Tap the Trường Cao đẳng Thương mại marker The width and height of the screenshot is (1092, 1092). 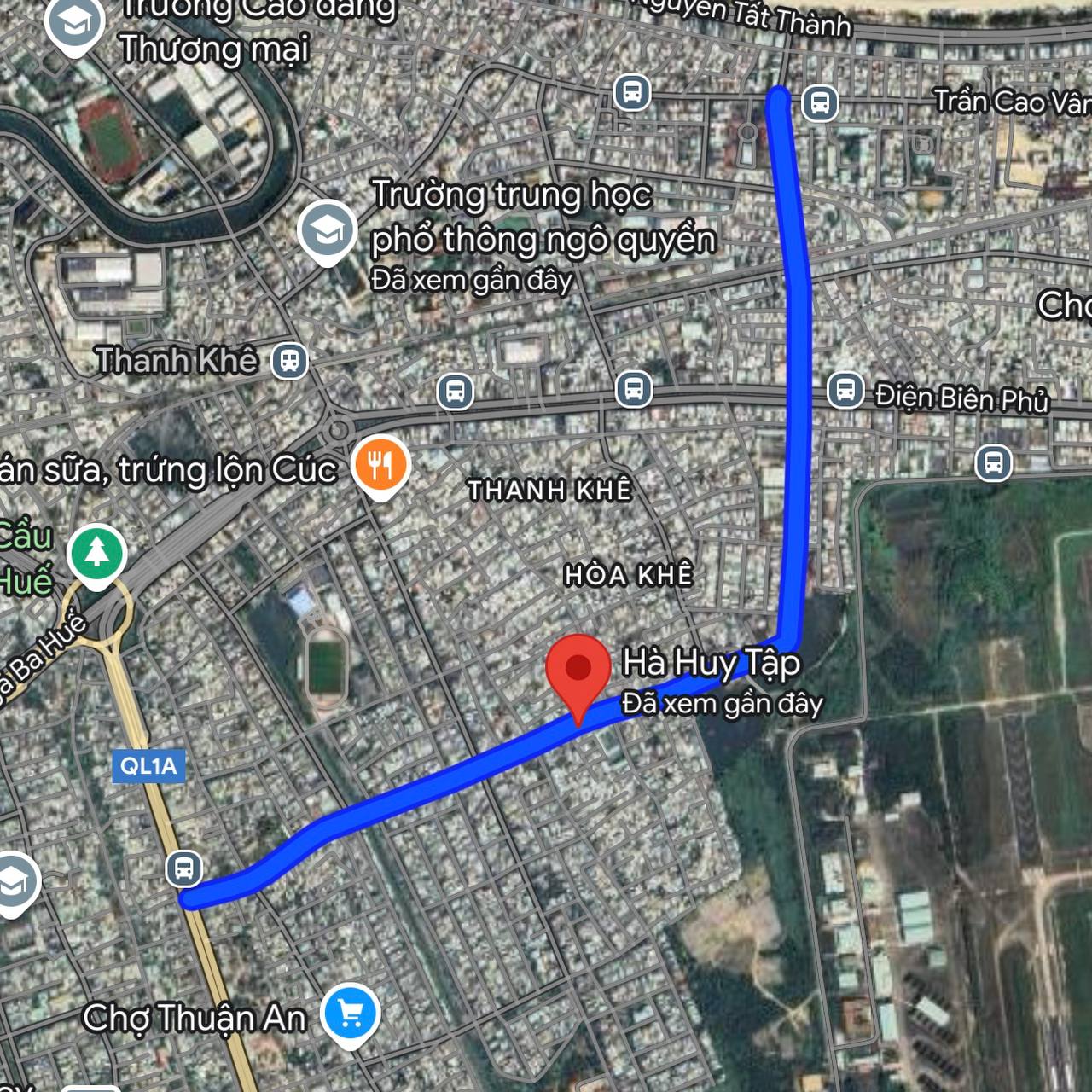pyautogui.click(x=75, y=24)
